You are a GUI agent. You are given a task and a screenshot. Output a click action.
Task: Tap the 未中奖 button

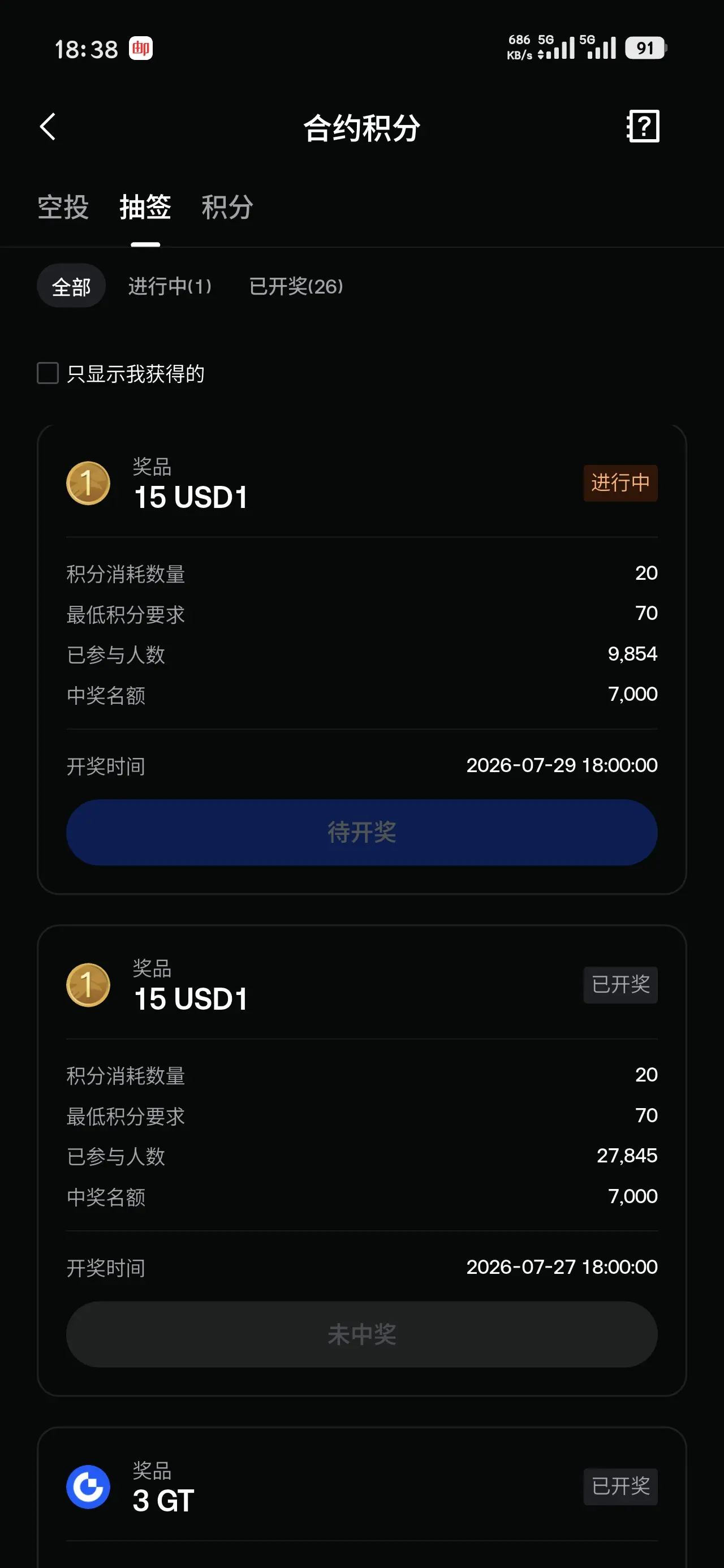click(x=361, y=1334)
